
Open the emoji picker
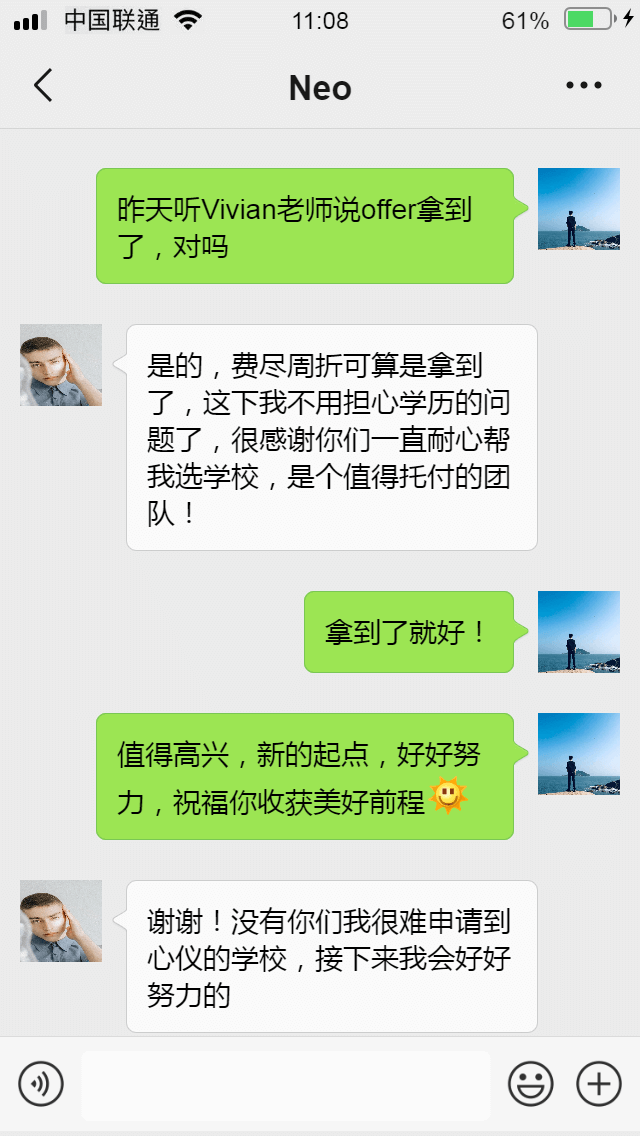[x=531, y=1083]
